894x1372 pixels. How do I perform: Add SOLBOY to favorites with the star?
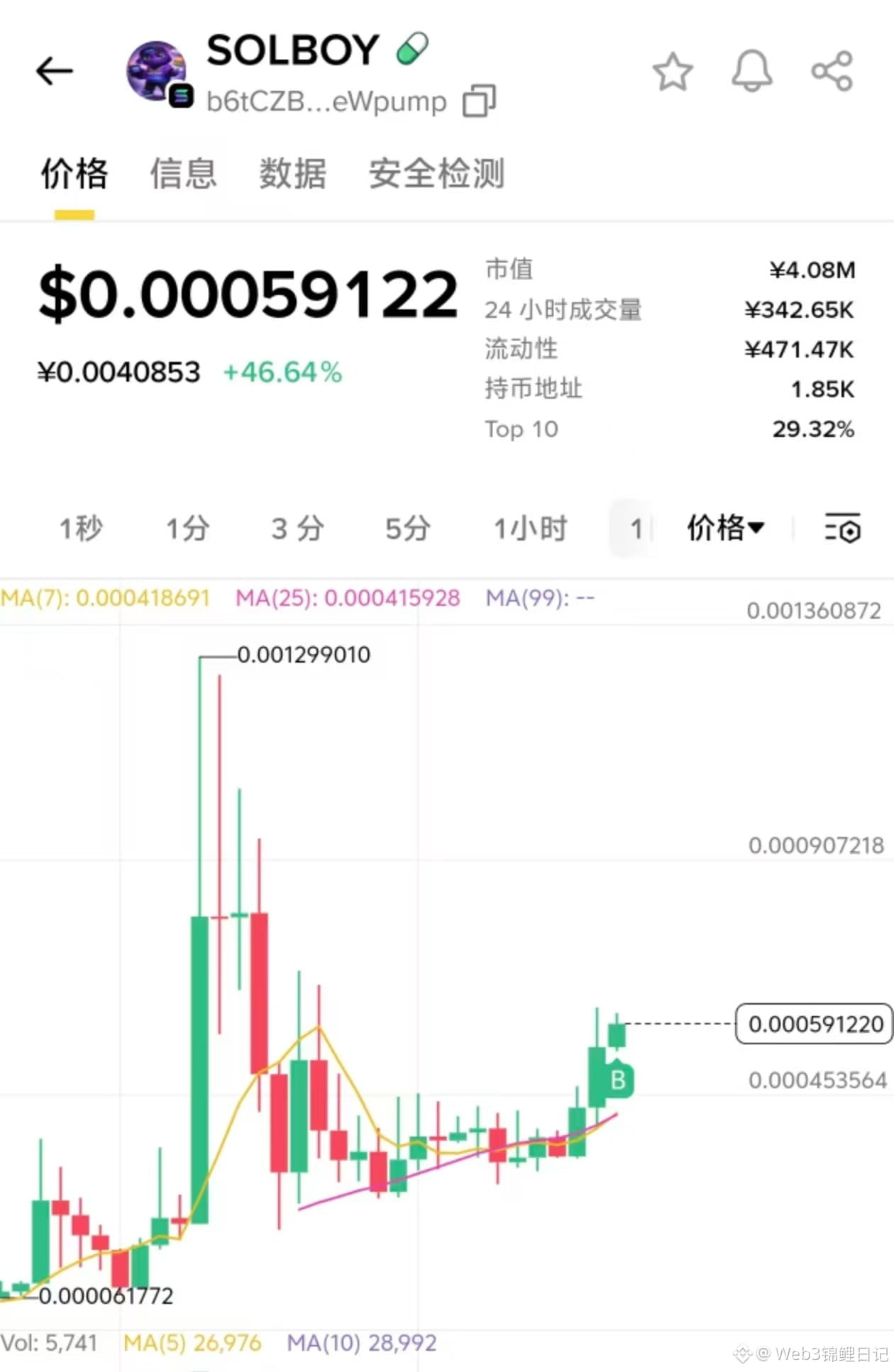tap(672, 72)
